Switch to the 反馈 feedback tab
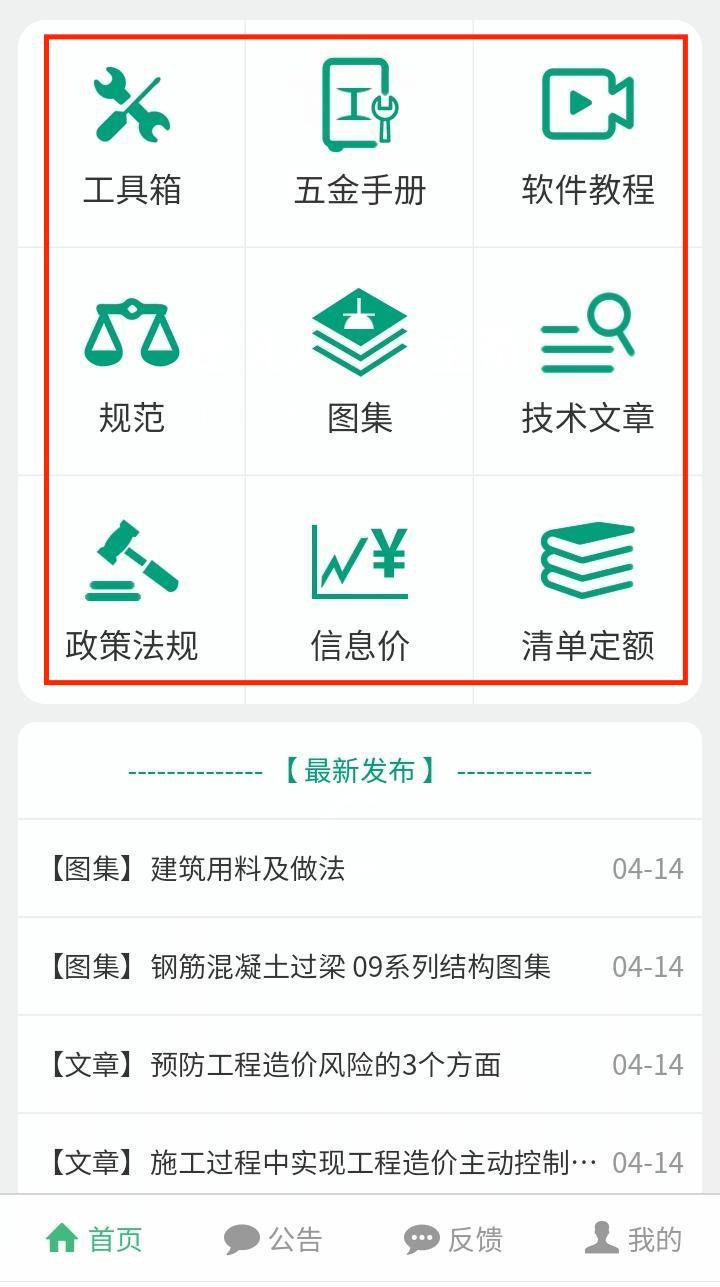Screen dimensions: 720x1287 [x=453, y=1239]
